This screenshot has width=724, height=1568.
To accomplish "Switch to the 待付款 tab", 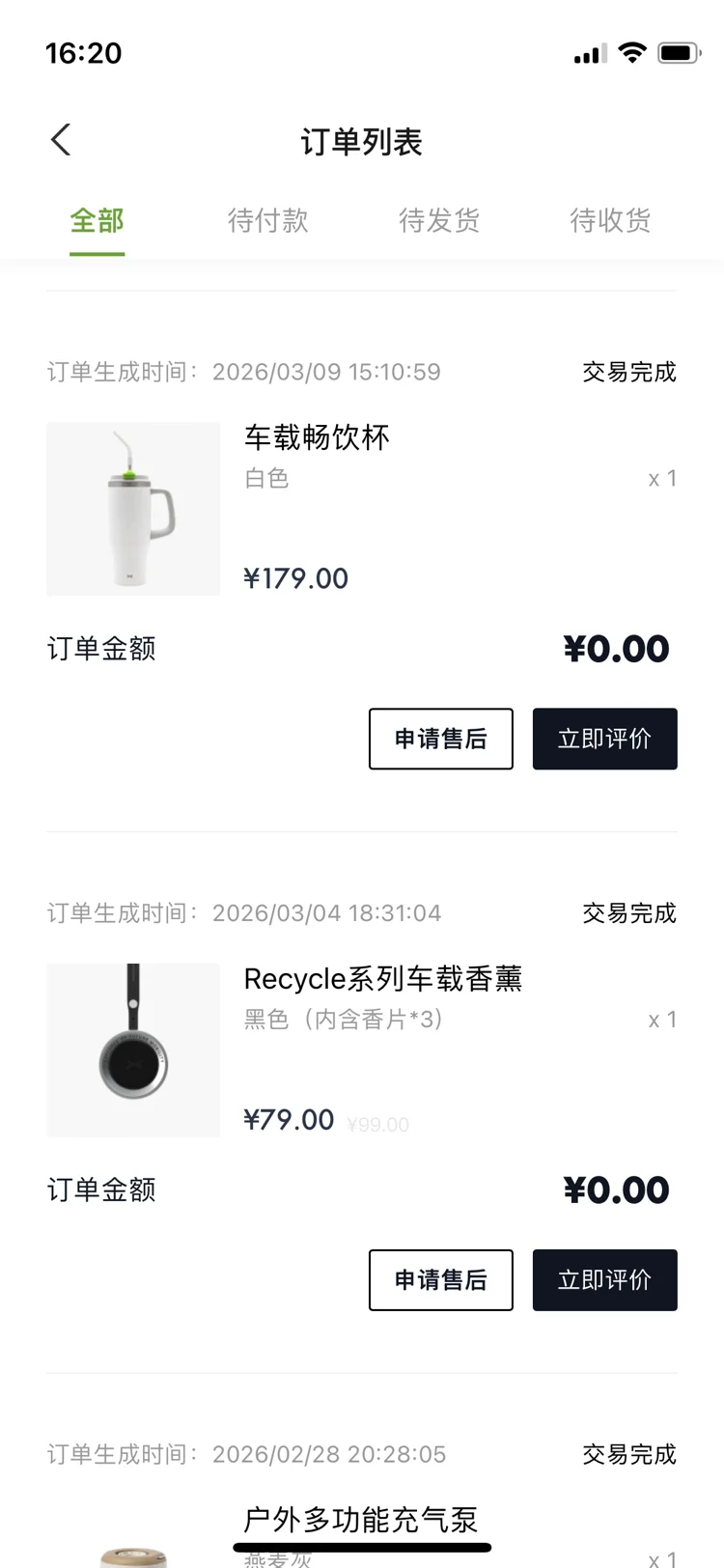I will pyautogui.click(x=267, y=221).
